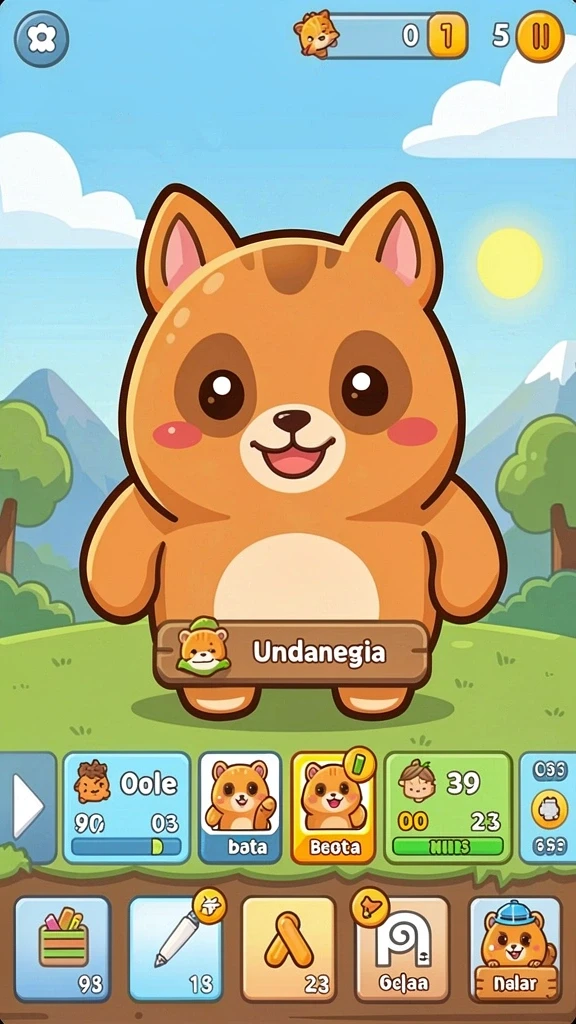Select the orange sticks item with 23
Viewport: 576px width, 1024px height.
click(289, 949)
